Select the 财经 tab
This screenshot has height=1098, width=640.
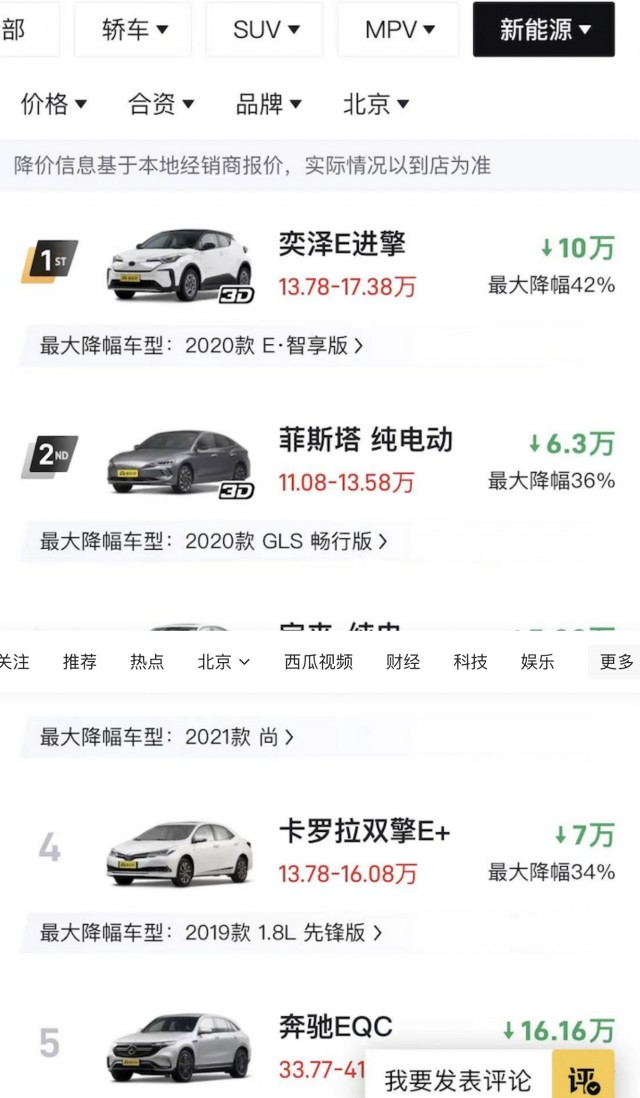403,662
